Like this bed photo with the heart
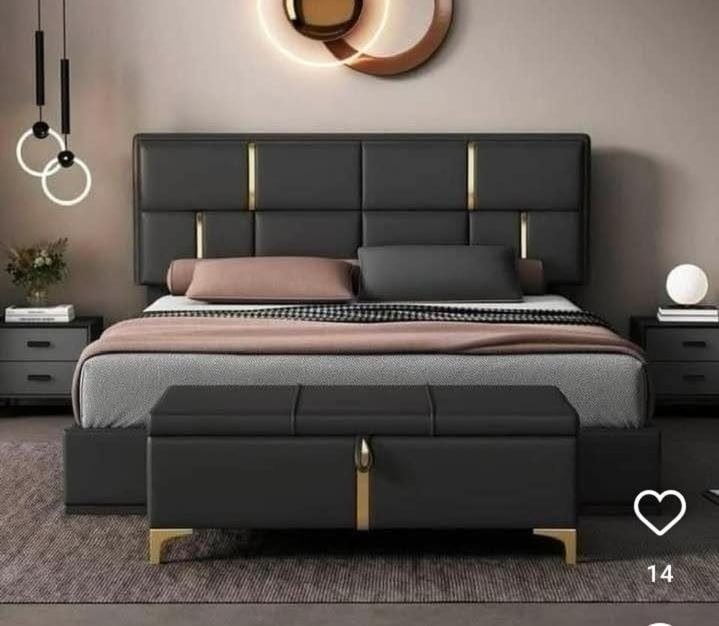 tap(660, 512)
